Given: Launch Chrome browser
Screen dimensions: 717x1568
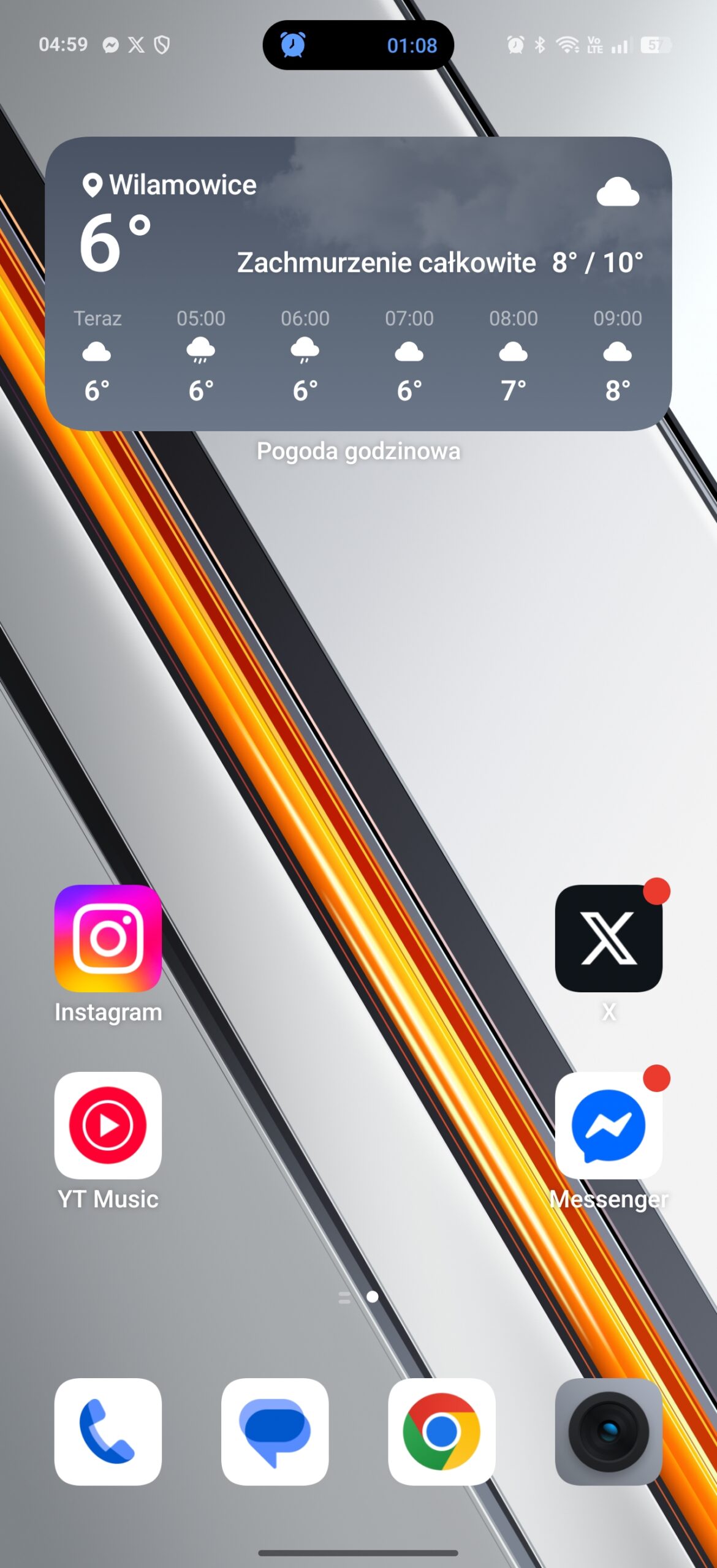Looking at the screenshot, I should point(442,1431).
